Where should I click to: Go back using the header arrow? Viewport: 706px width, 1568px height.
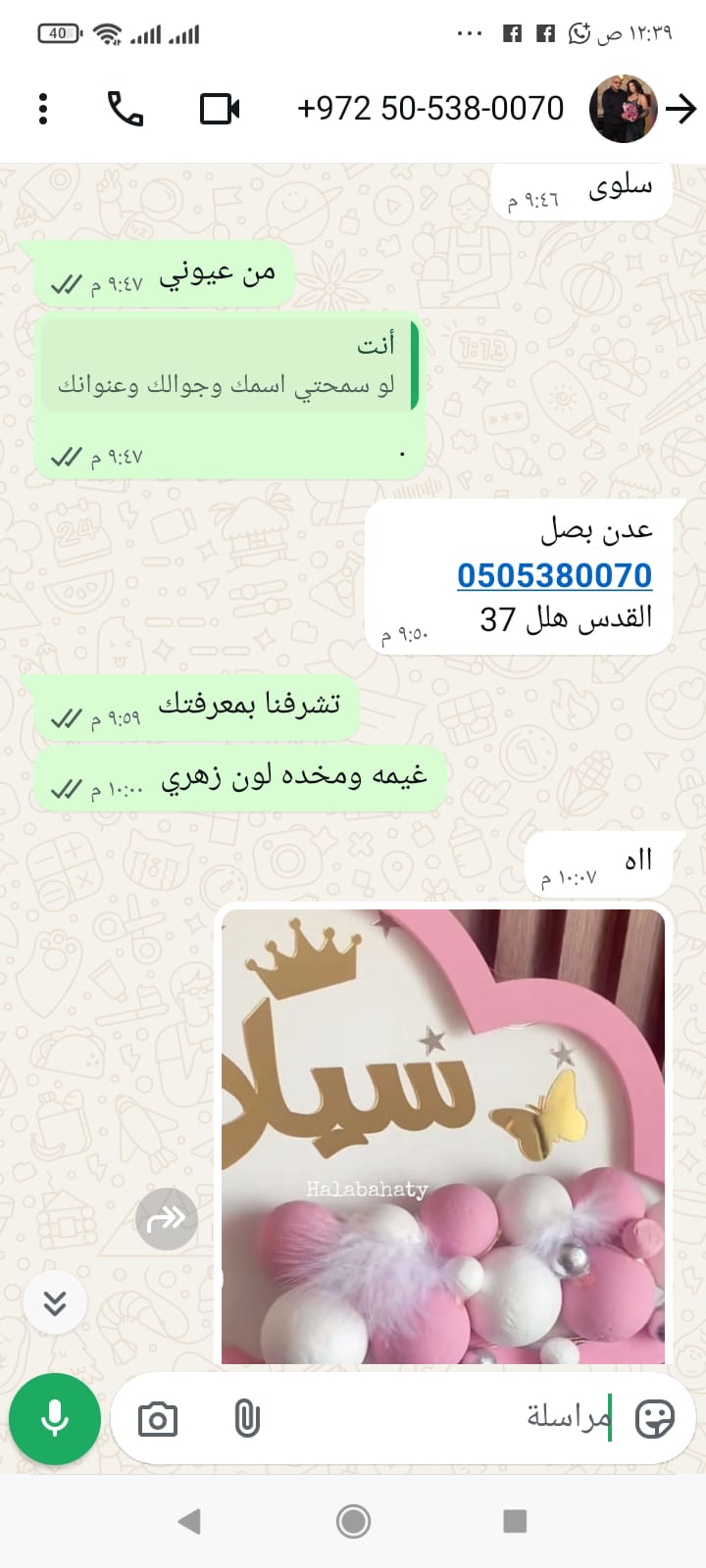point(681,109)
